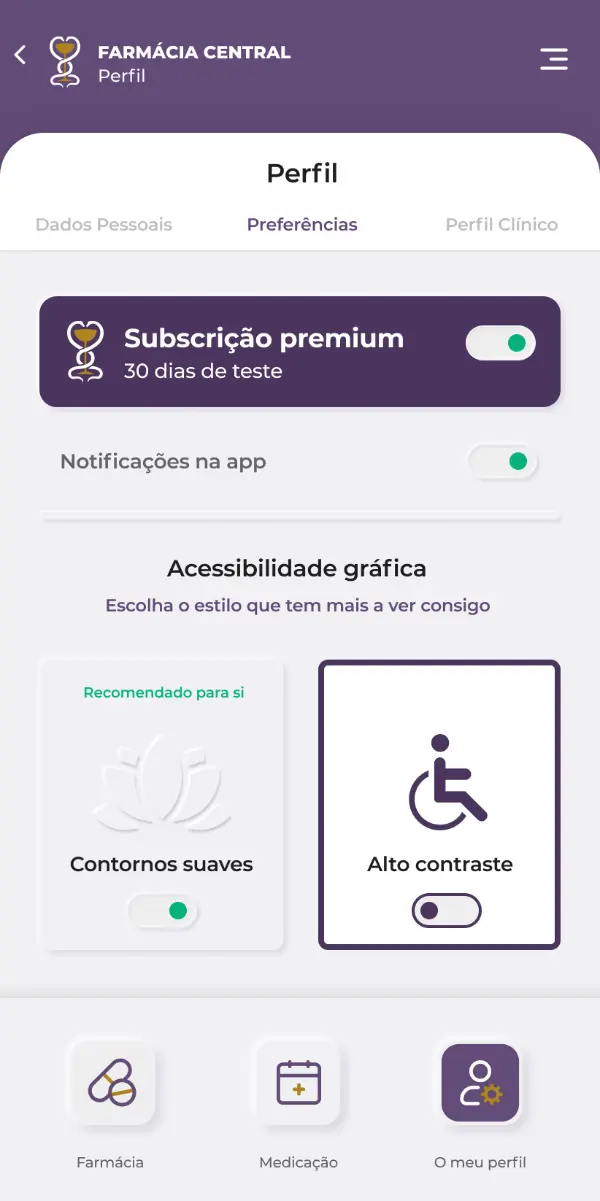This screenshot has width=600, height=1201.
Task: Go back using the header arrow
Action: pos(21,55)
